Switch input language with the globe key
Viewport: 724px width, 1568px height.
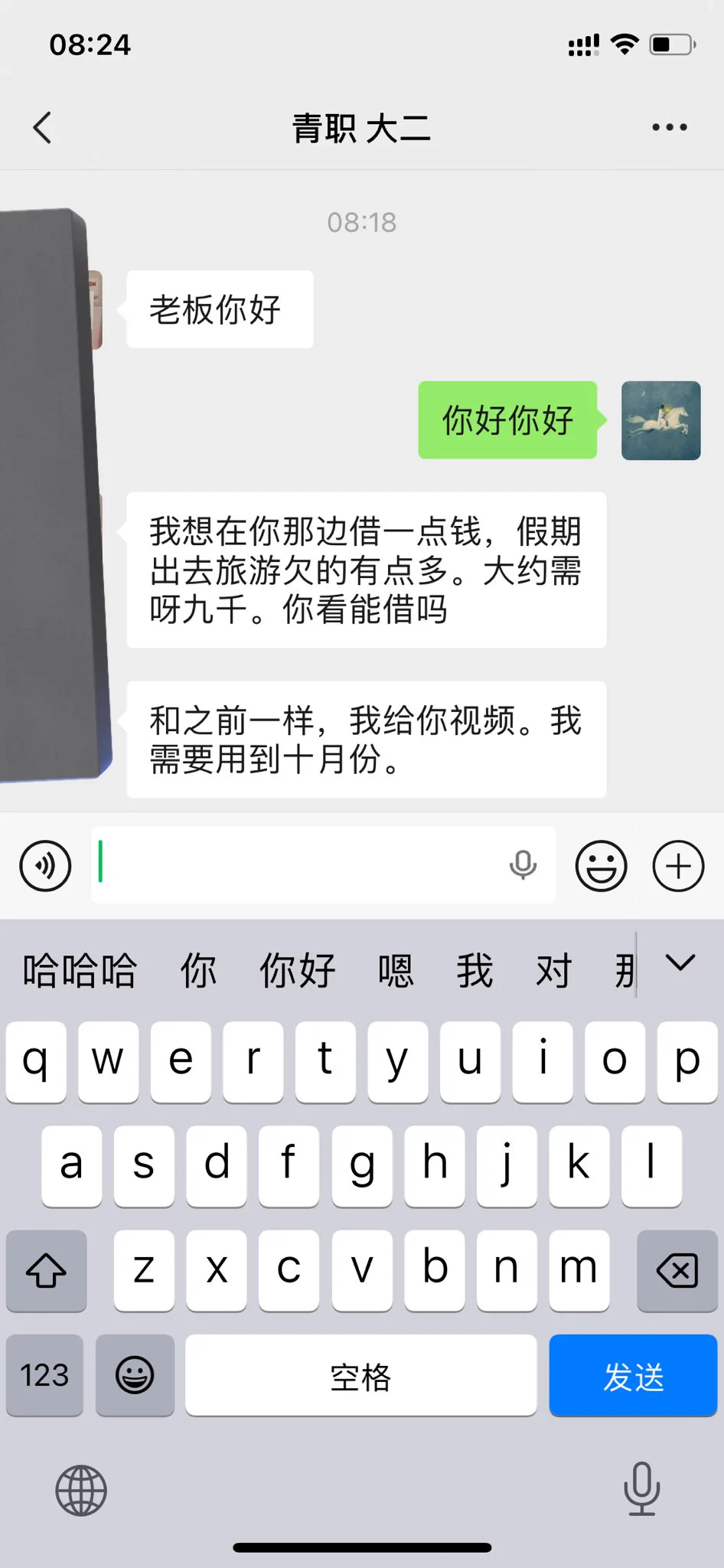click(x=81, y=1491)
